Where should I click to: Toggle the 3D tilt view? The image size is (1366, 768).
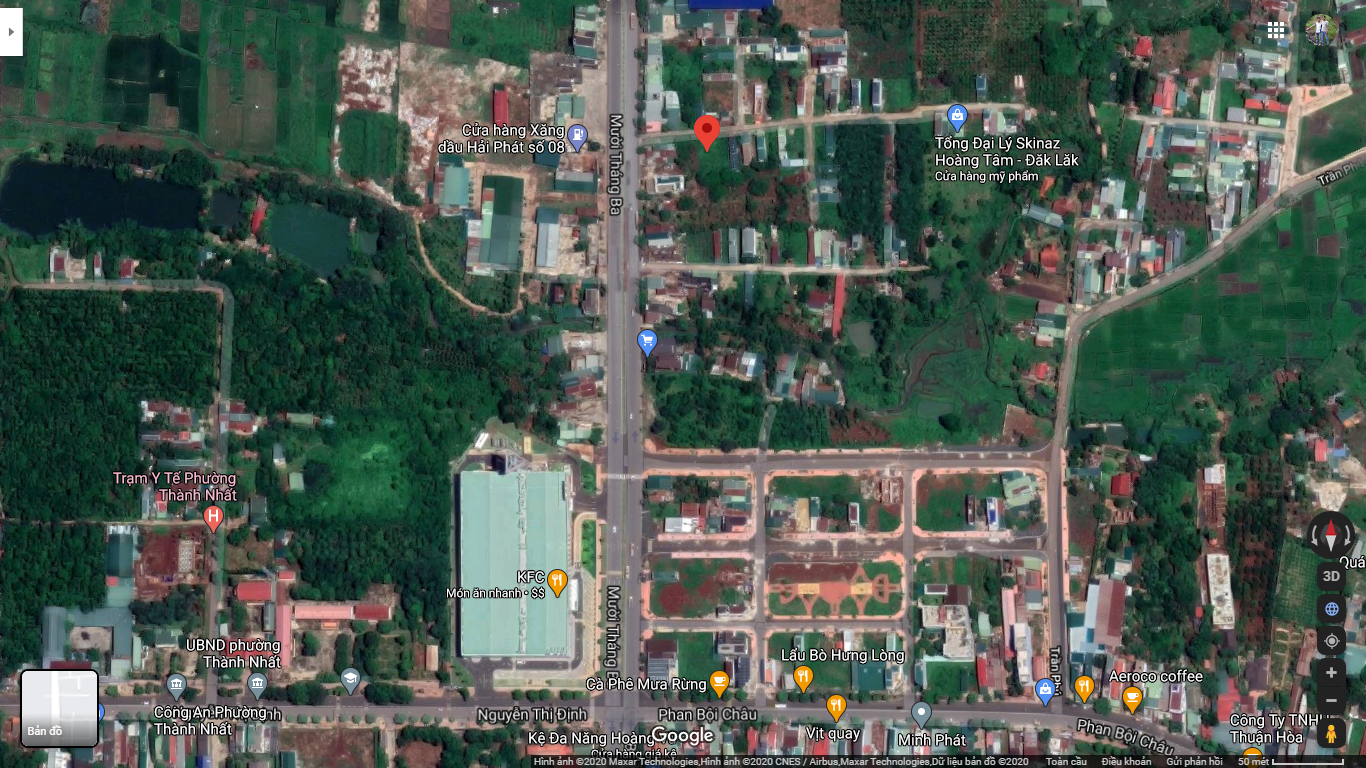point(1331,576)
